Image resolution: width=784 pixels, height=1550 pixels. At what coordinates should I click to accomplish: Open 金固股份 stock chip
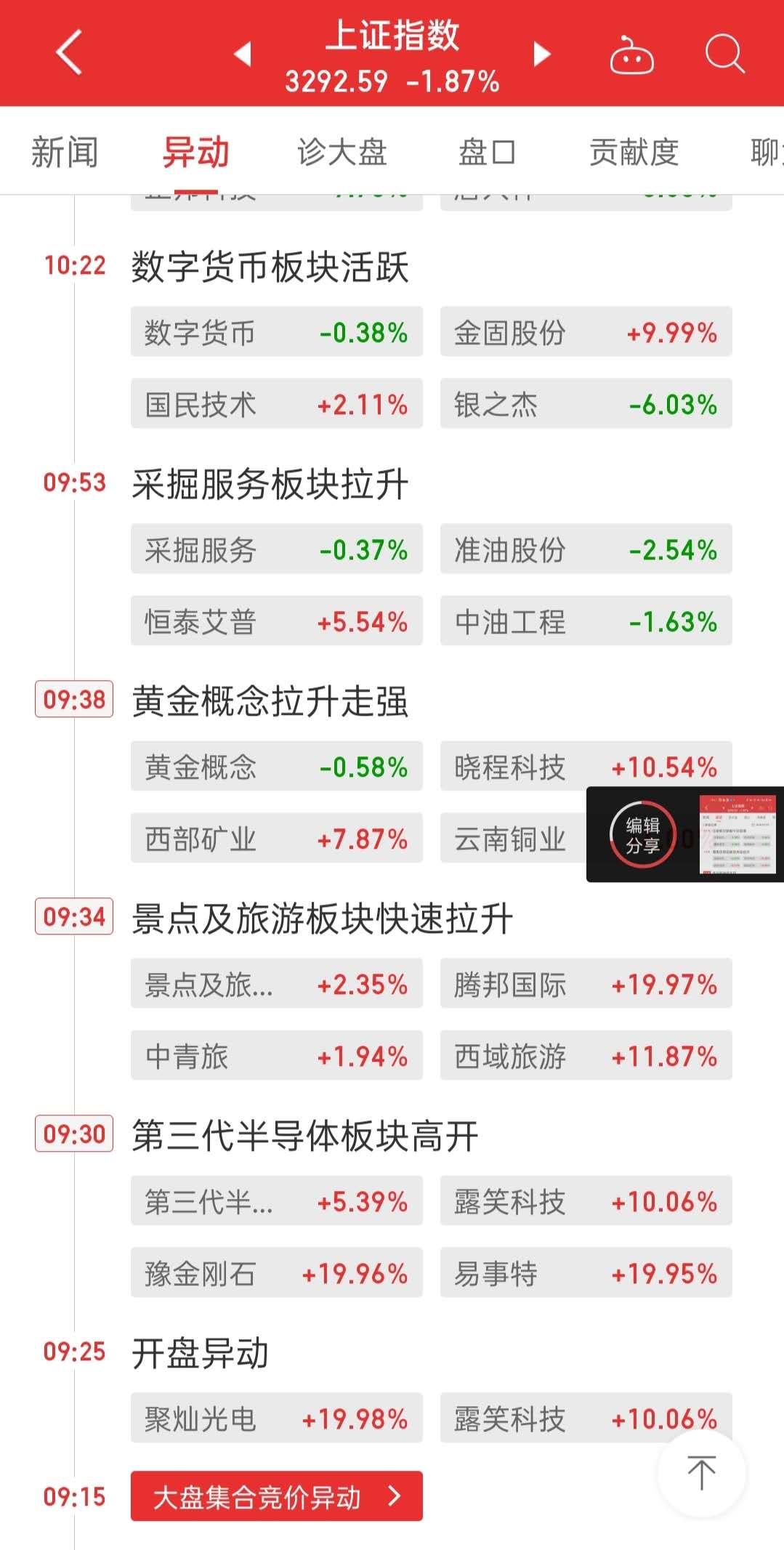586,332
